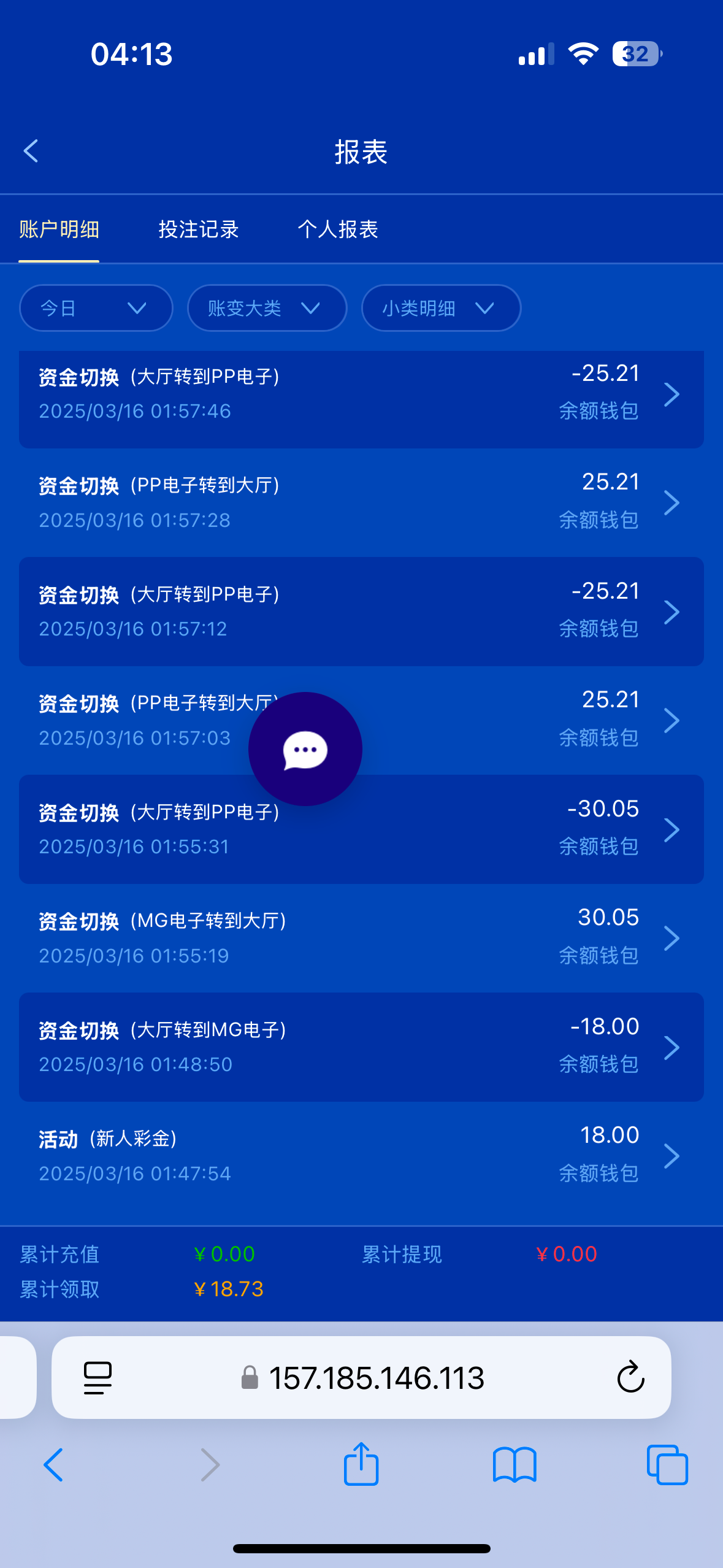Image resolution: width=723 pixels, height=1568 pixels.
Task: Switch to the 投注记录 tab
Action: [x=198, y=229]
